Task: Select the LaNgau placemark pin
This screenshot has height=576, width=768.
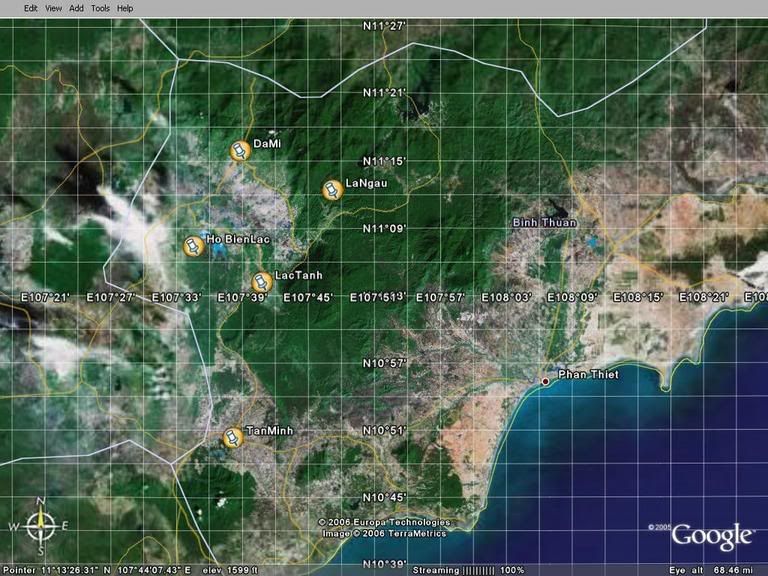Action: 331,189
